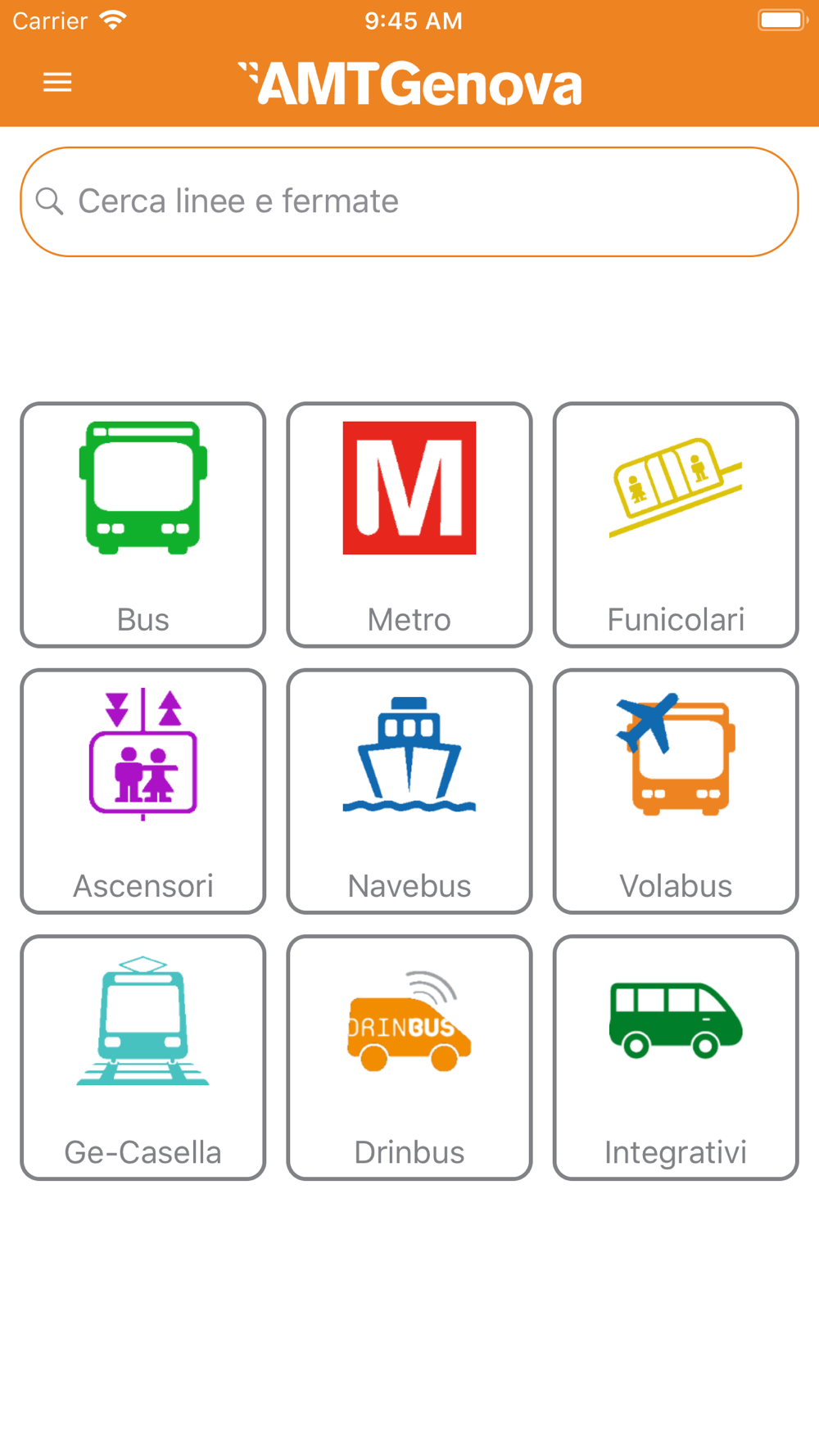Open the Ge-Casella railway tile
The image size is (819, 1456).
pyautogui.click(x=143, y=1057)
